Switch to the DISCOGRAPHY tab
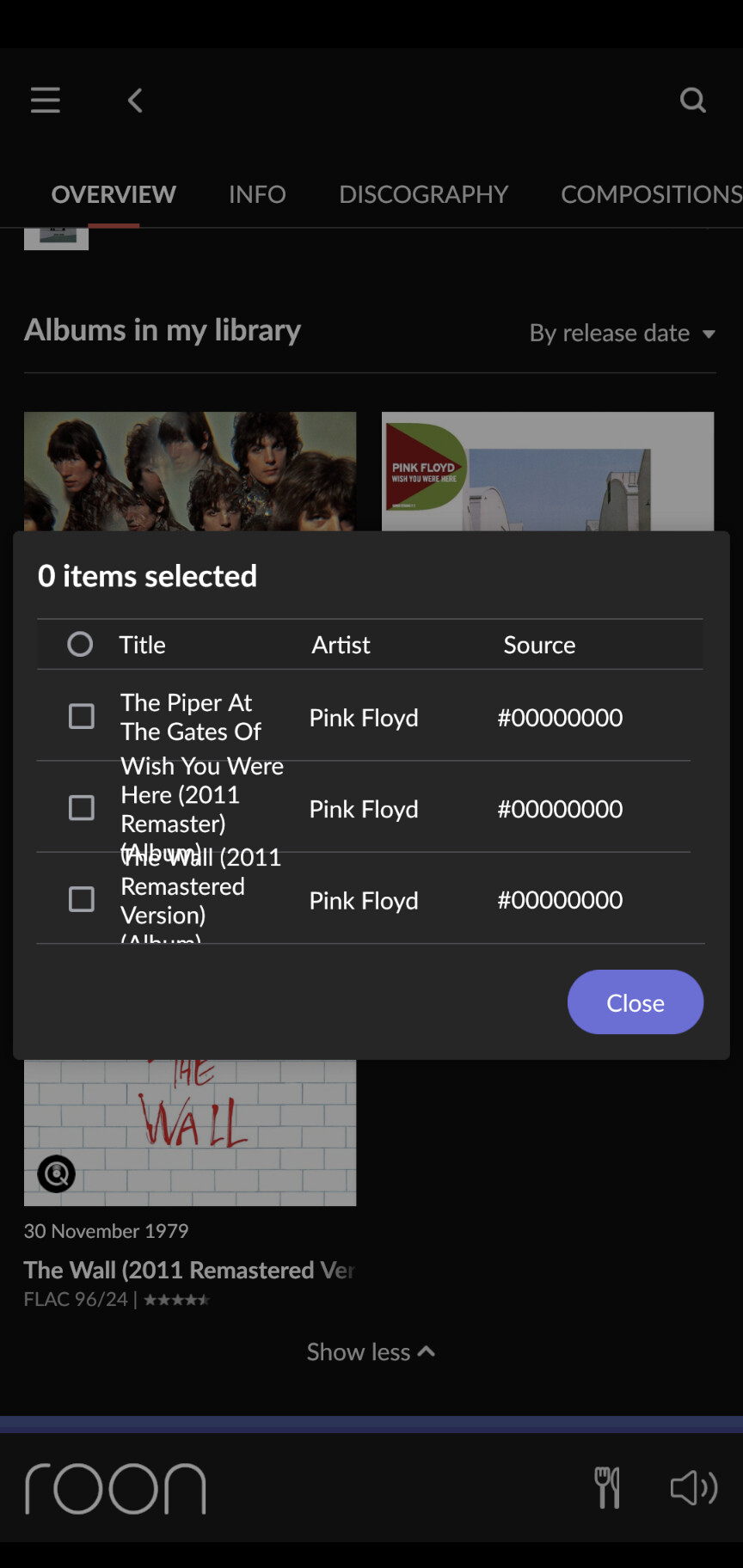743x1568 pixels. [423, 193]
